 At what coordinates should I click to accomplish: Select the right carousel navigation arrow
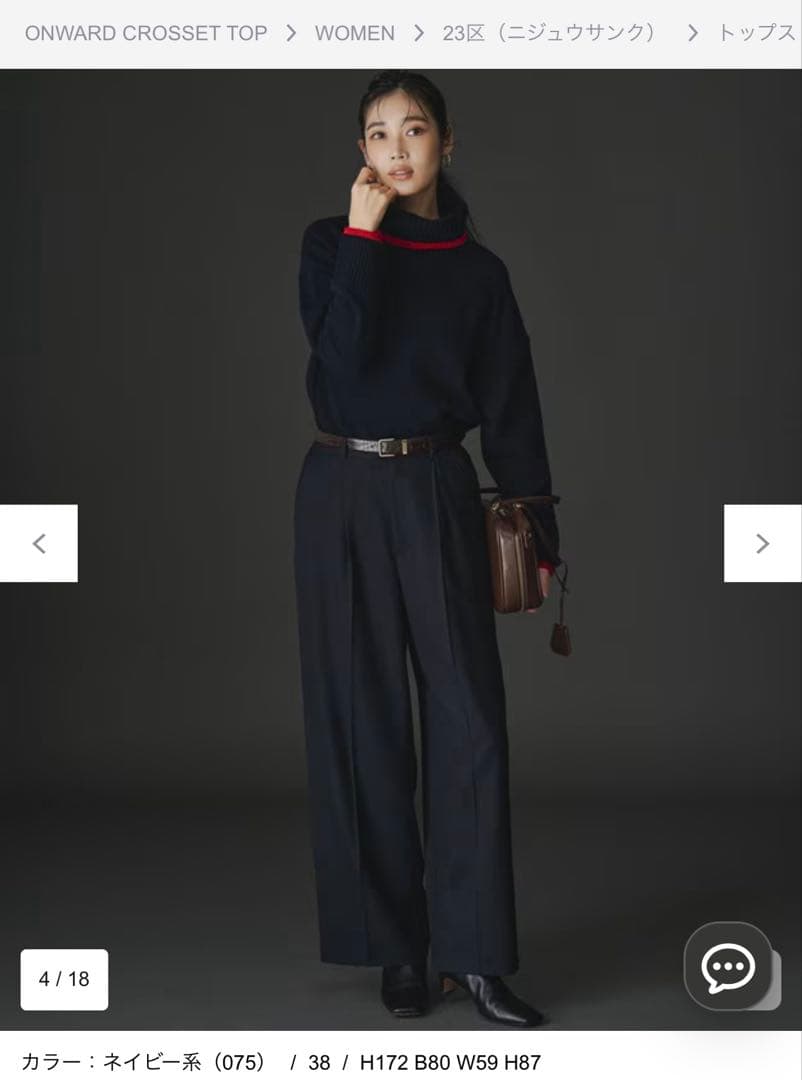tap(763, 543)
